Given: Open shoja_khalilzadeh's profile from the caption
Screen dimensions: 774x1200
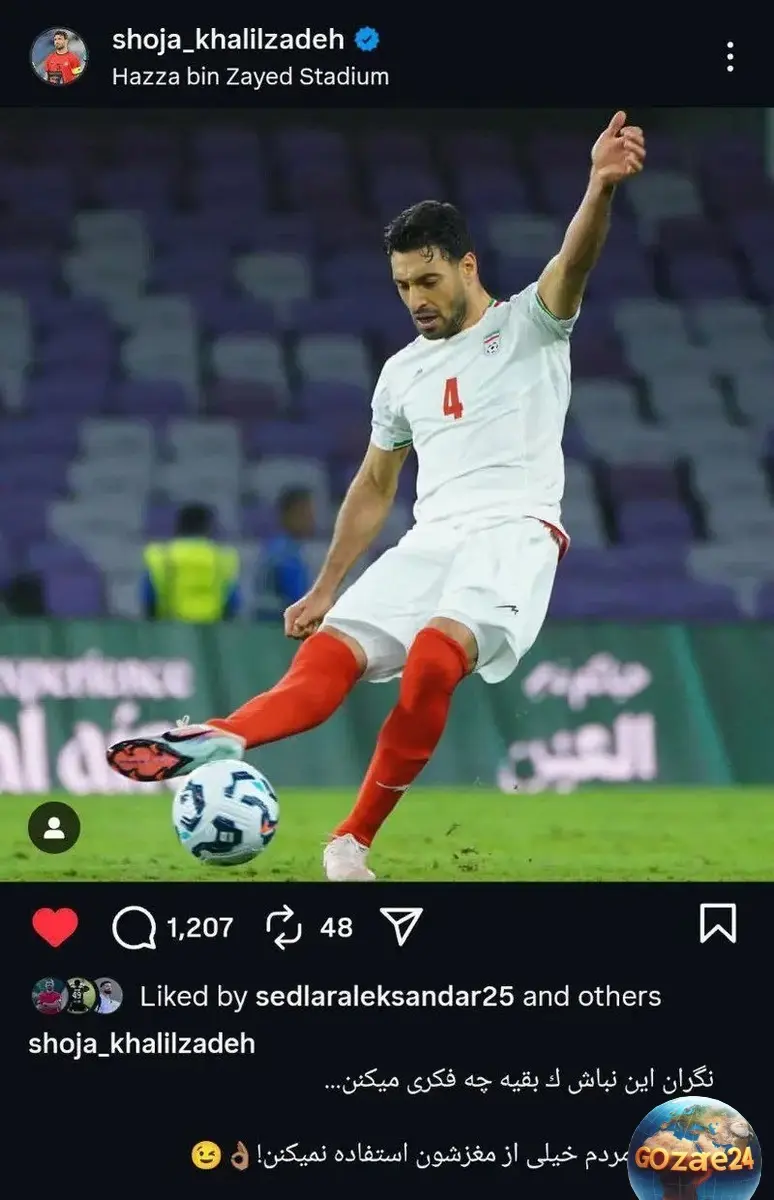Looking at the screenshot, I should [x=141, y=1044].
